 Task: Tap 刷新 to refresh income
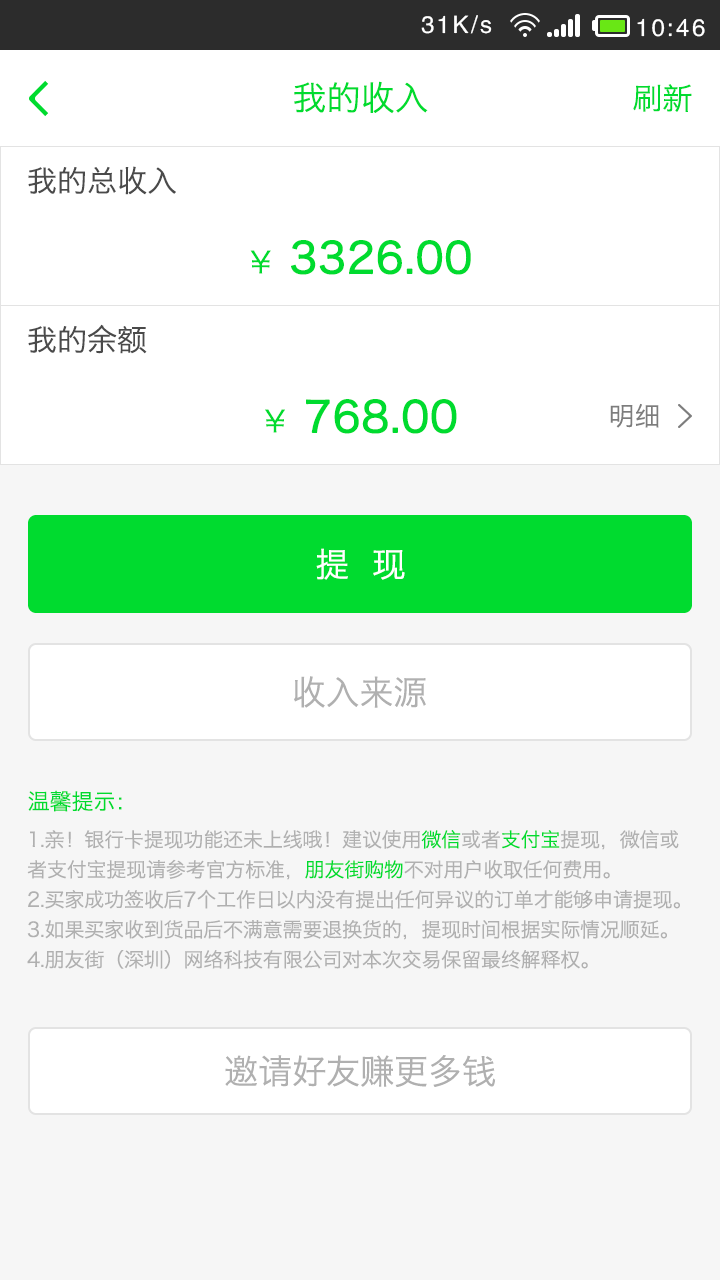point(662,98)
